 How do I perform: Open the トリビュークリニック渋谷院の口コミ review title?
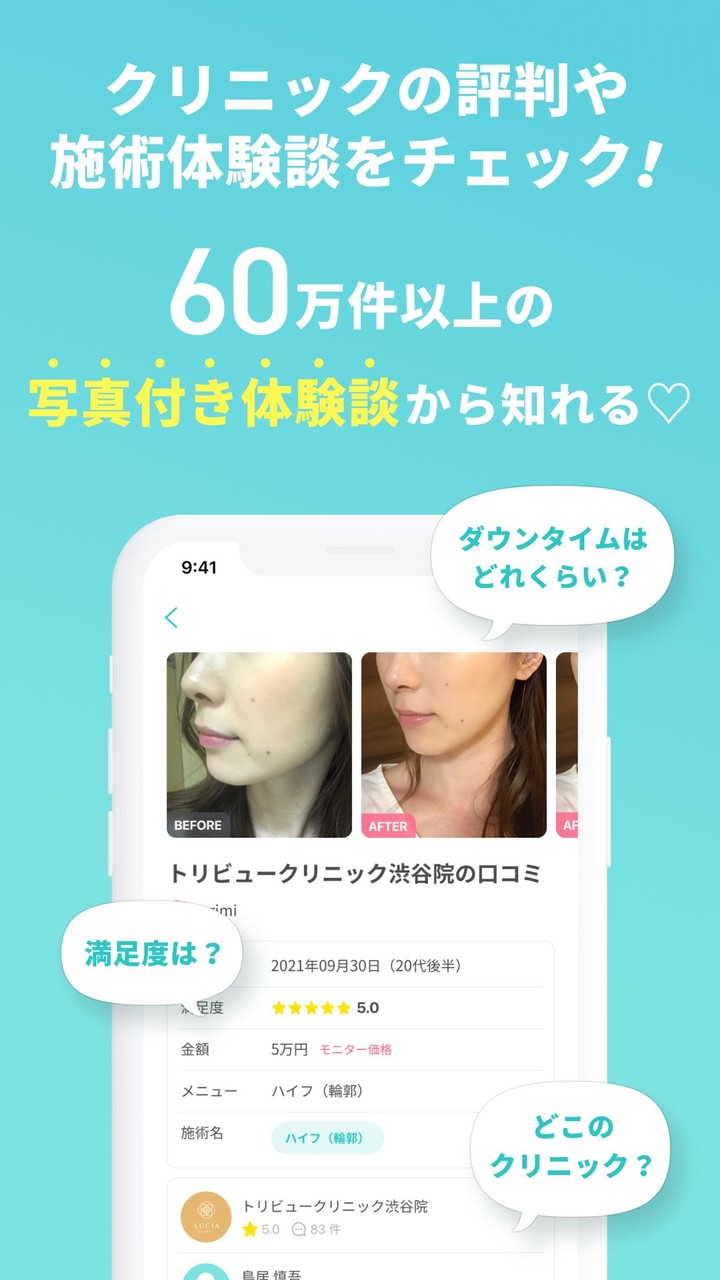click(355, 876)
